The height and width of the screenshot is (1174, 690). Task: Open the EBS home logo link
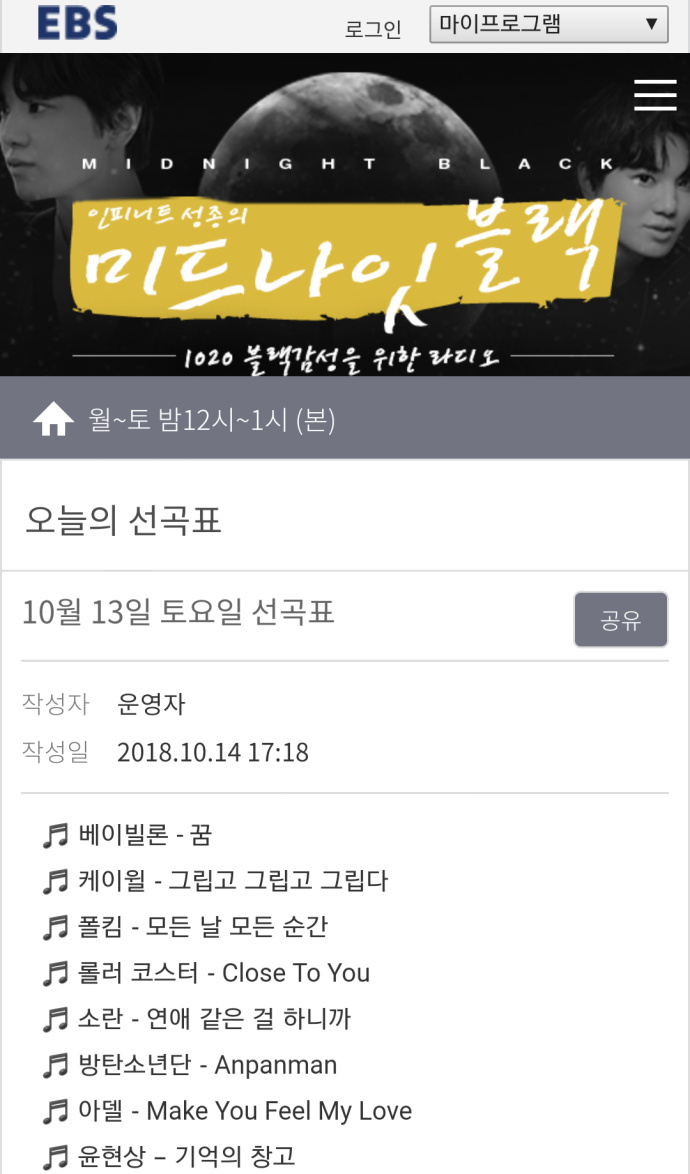(x=77, y=23)
